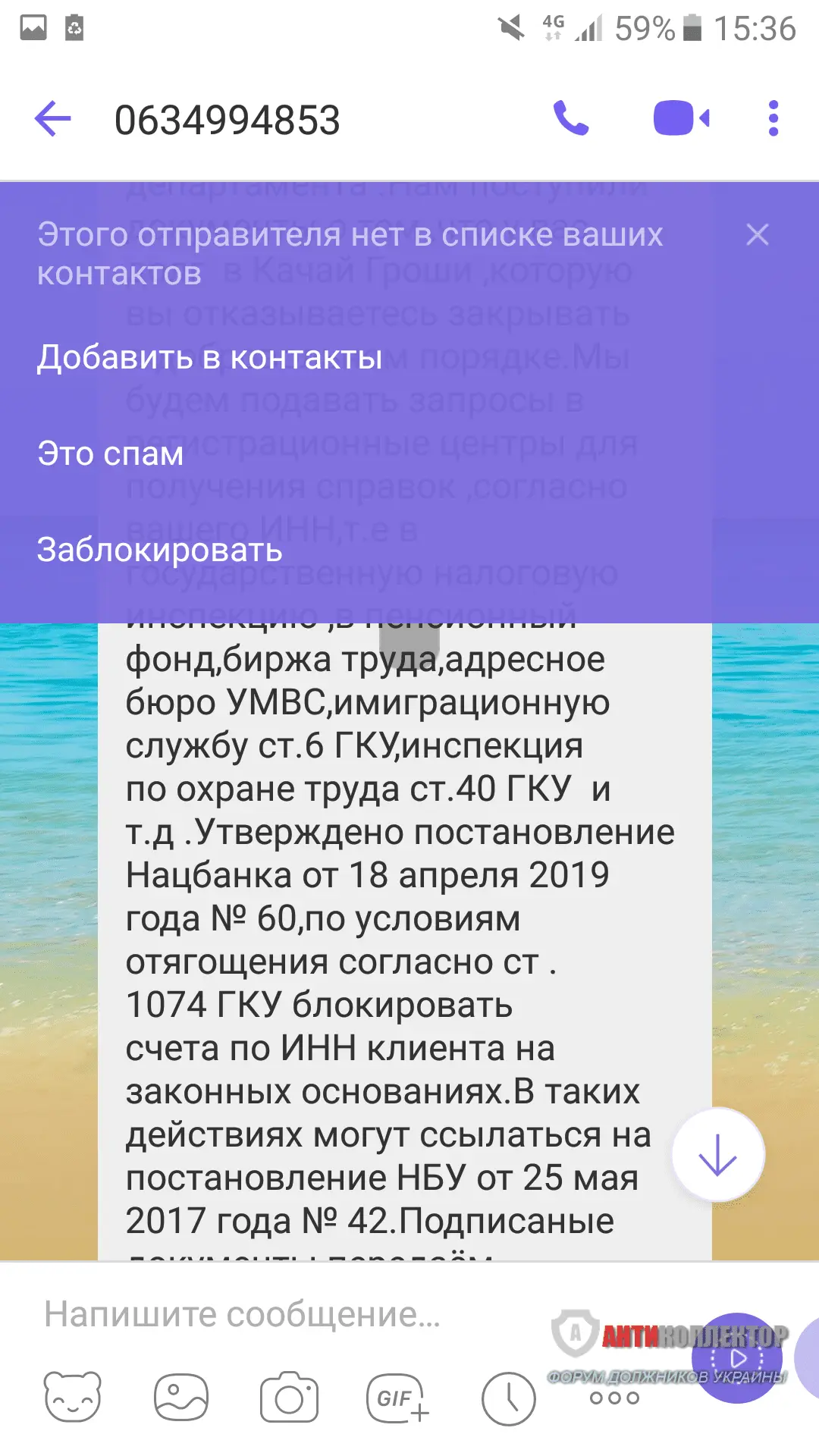Open more attachment options (three dots)
This screenshot has width=819, height=1456.
(614, 1398)
